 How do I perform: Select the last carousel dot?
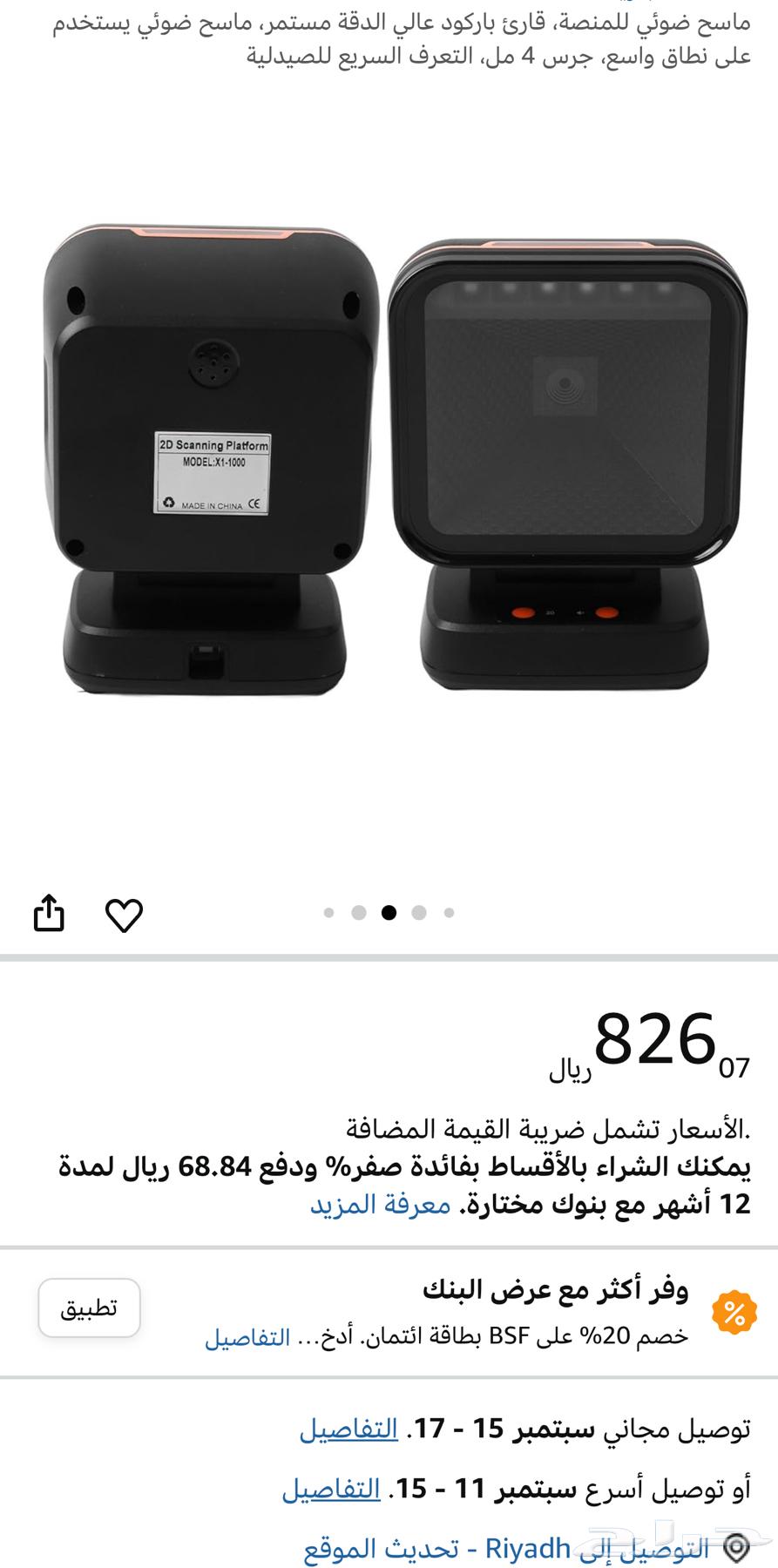pyautogui.click(x=450, y=913)
